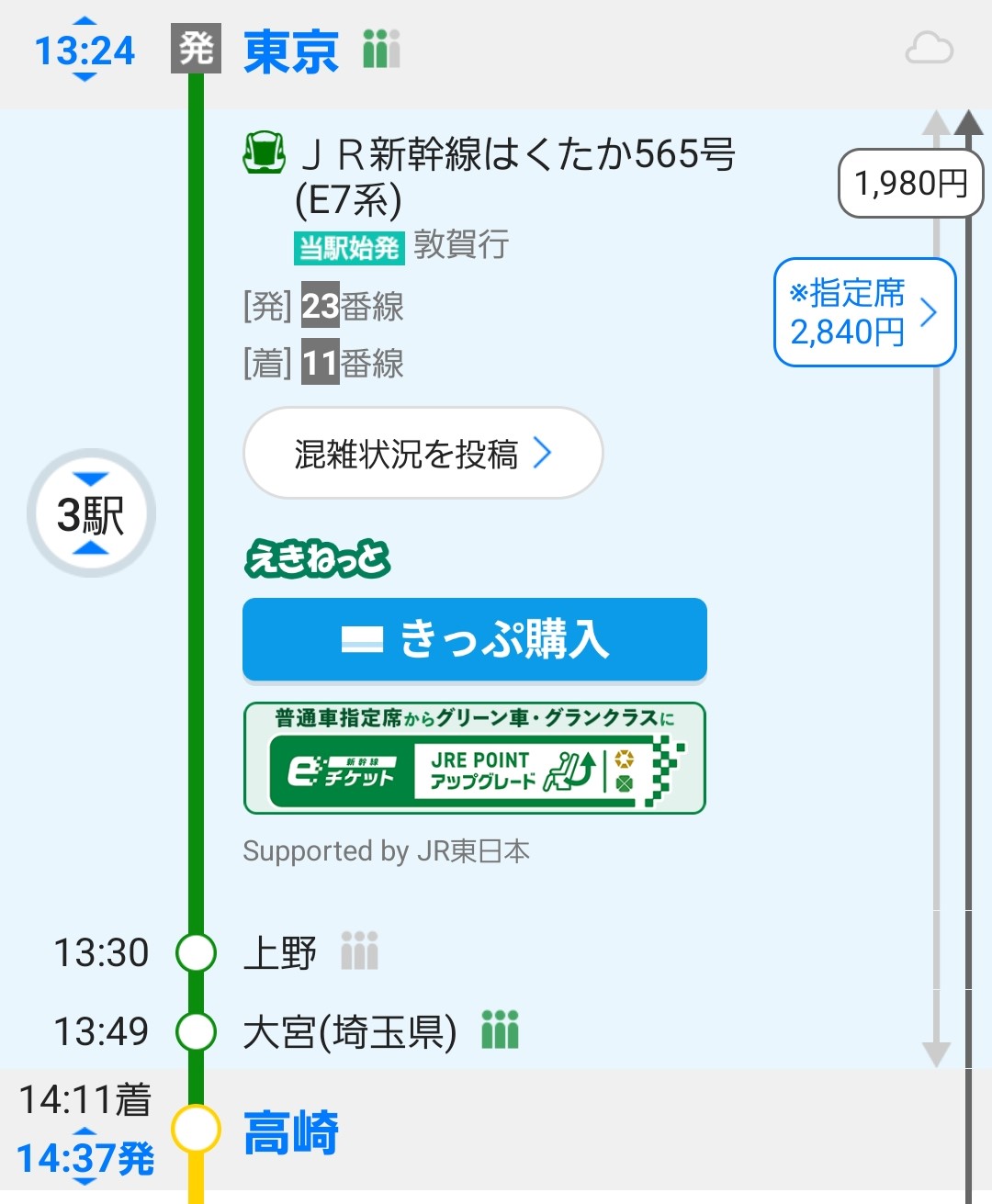View 指定席 2,840円 reserved seat fare

[864, 313]
